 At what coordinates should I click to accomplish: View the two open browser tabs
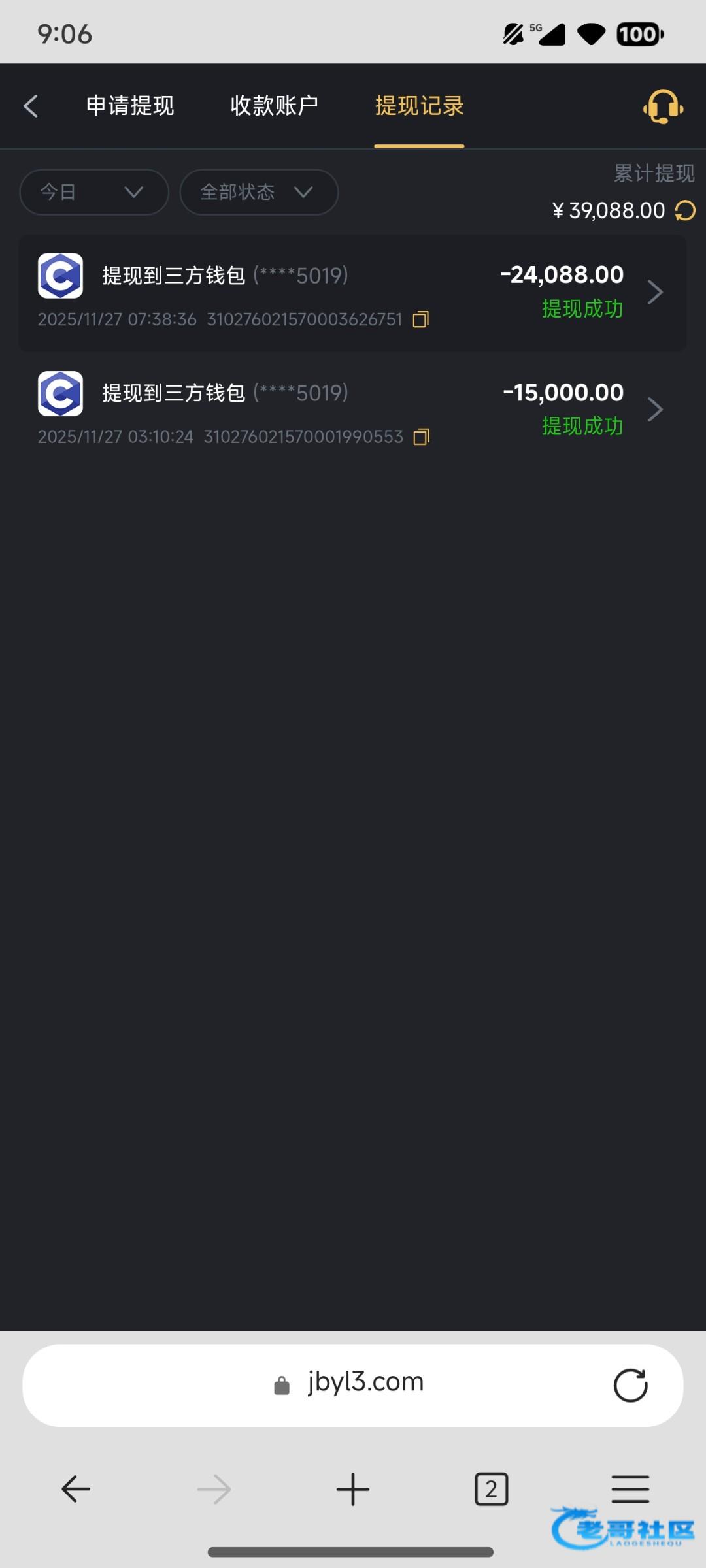click(x=491, y=1490)
